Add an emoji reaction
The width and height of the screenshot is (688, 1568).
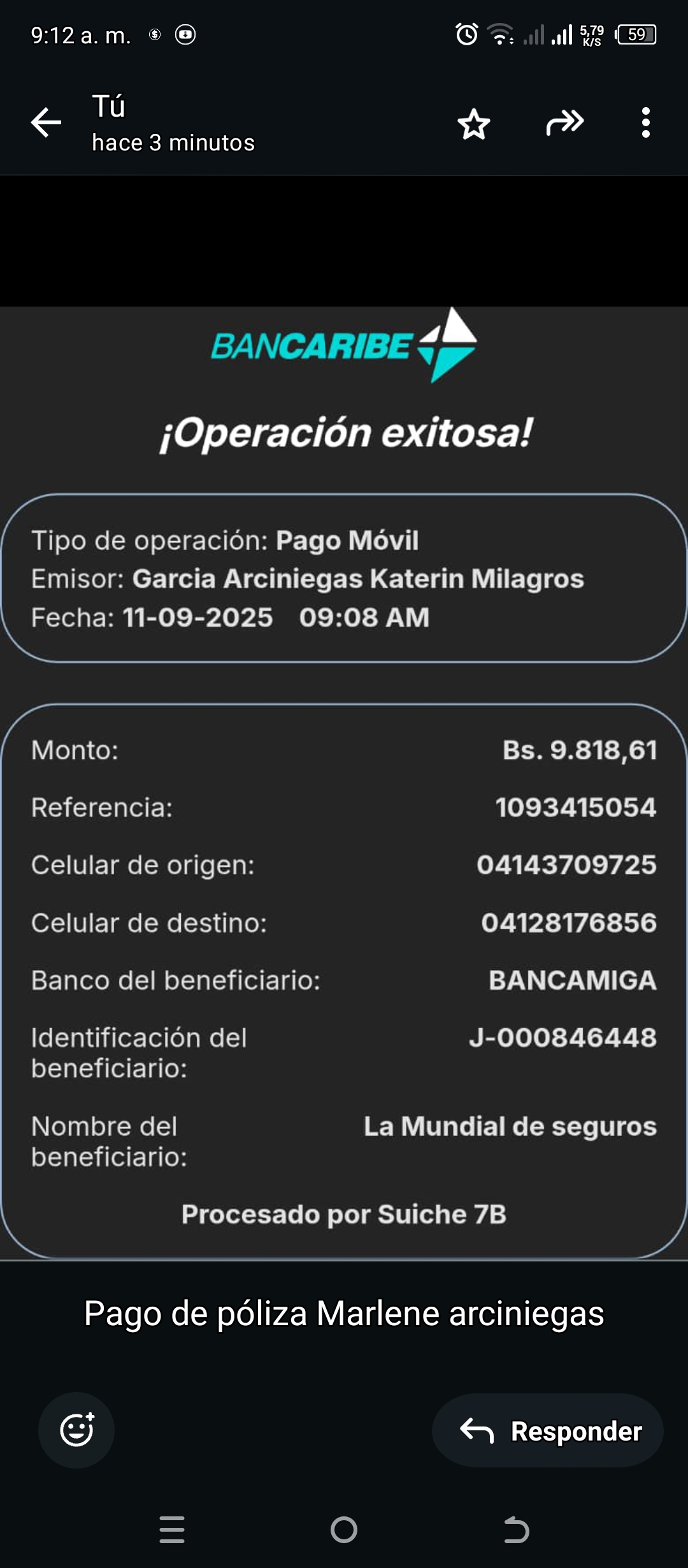pyautogui.click(x=76, y=1430)
